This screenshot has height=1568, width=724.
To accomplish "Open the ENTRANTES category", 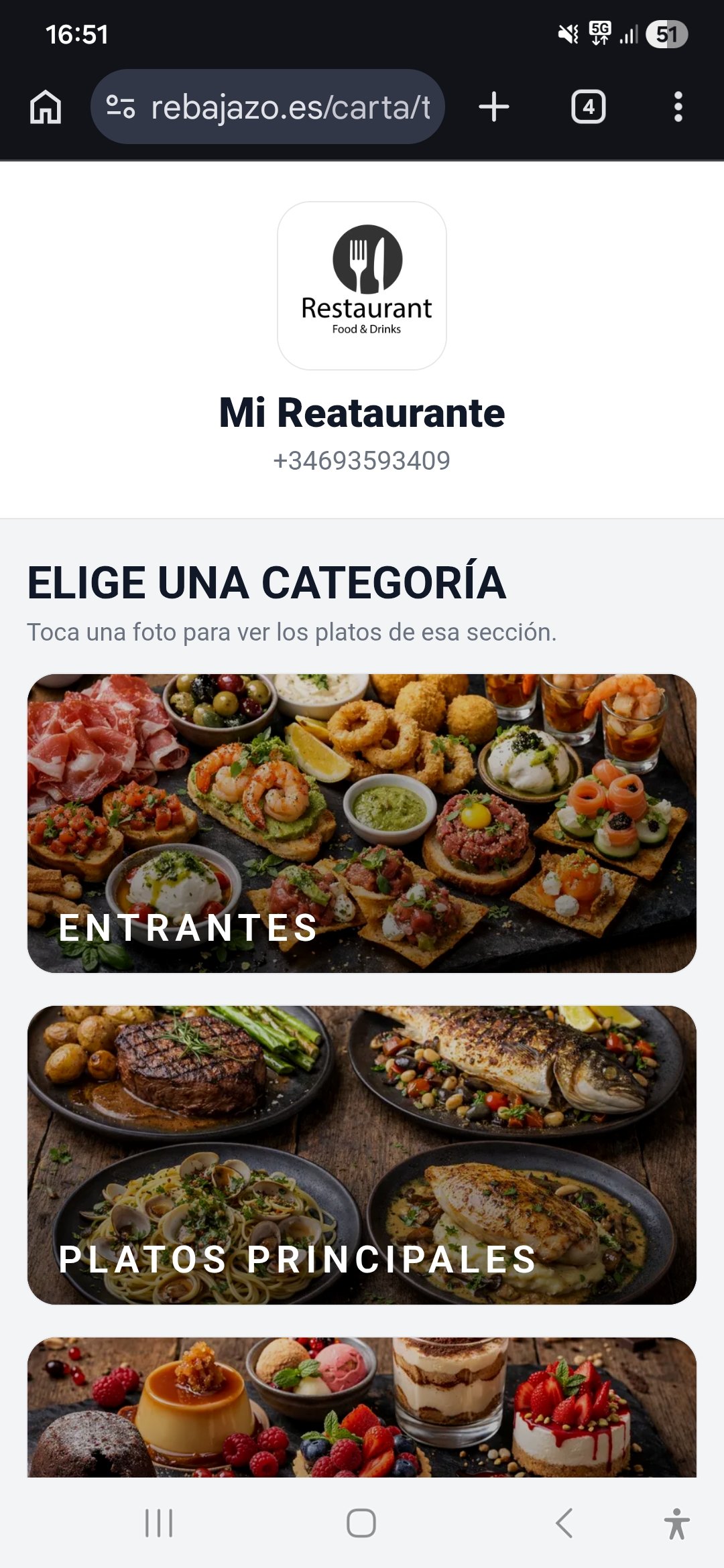I will [362, 824].
